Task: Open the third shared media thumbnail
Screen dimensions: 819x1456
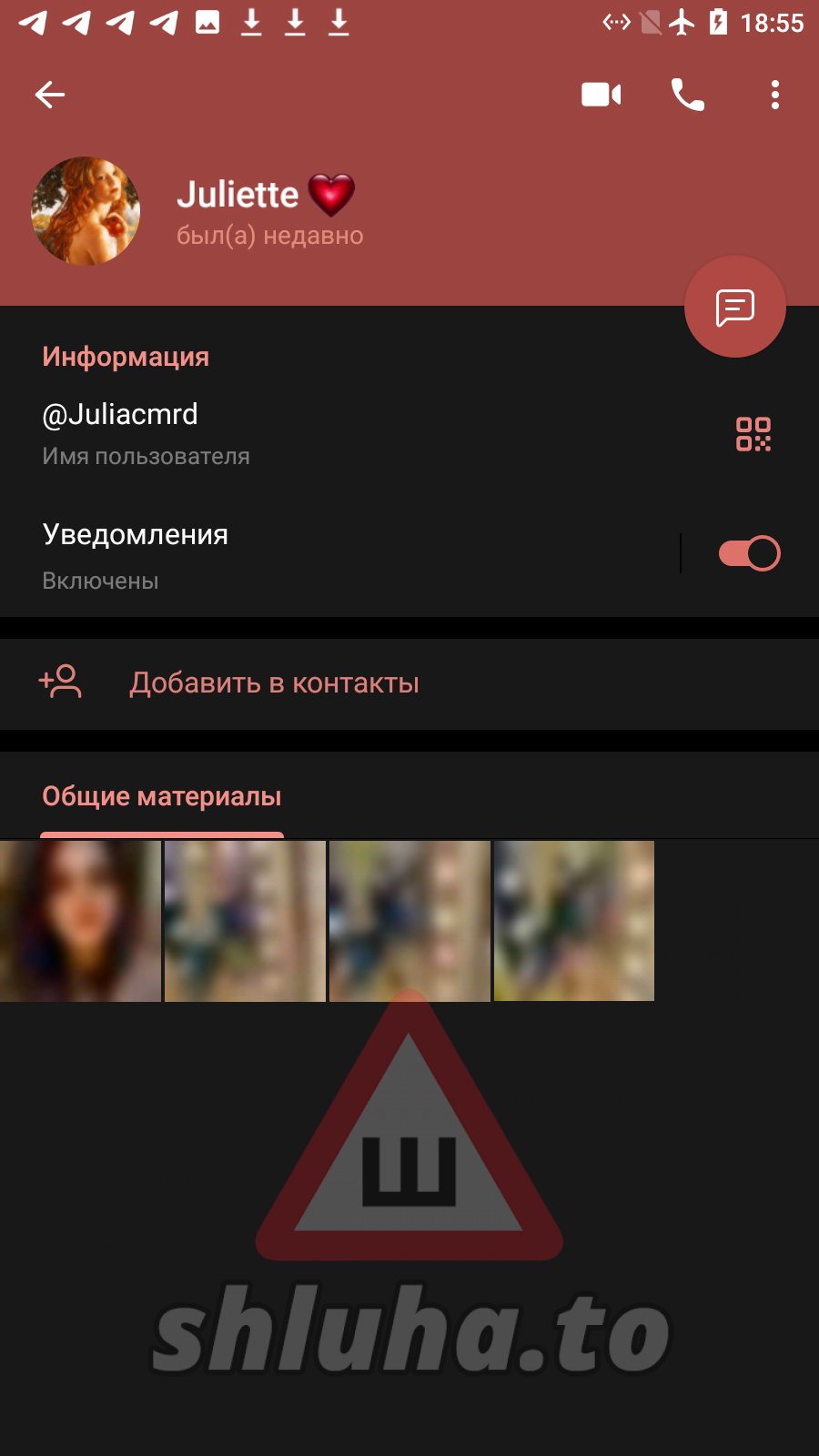Action: point(409,921)
